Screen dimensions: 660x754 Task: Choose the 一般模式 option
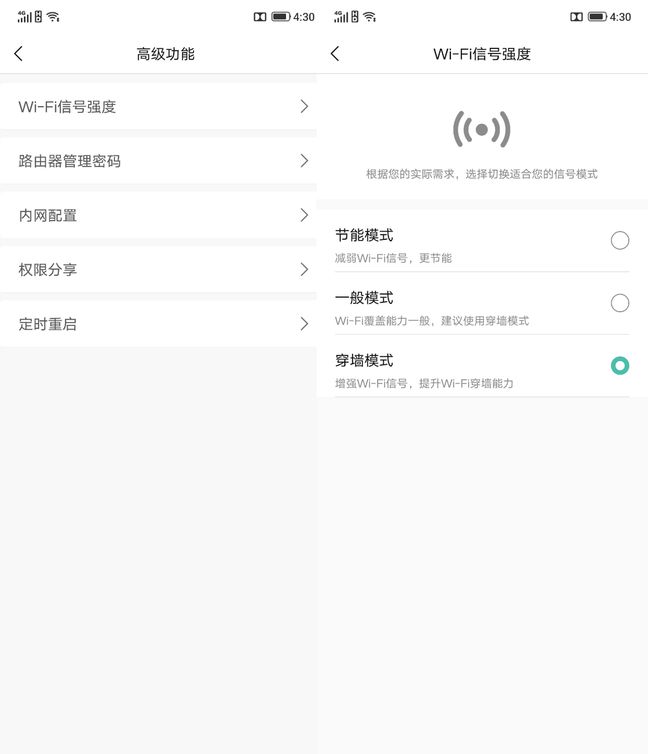click(619, 303)
